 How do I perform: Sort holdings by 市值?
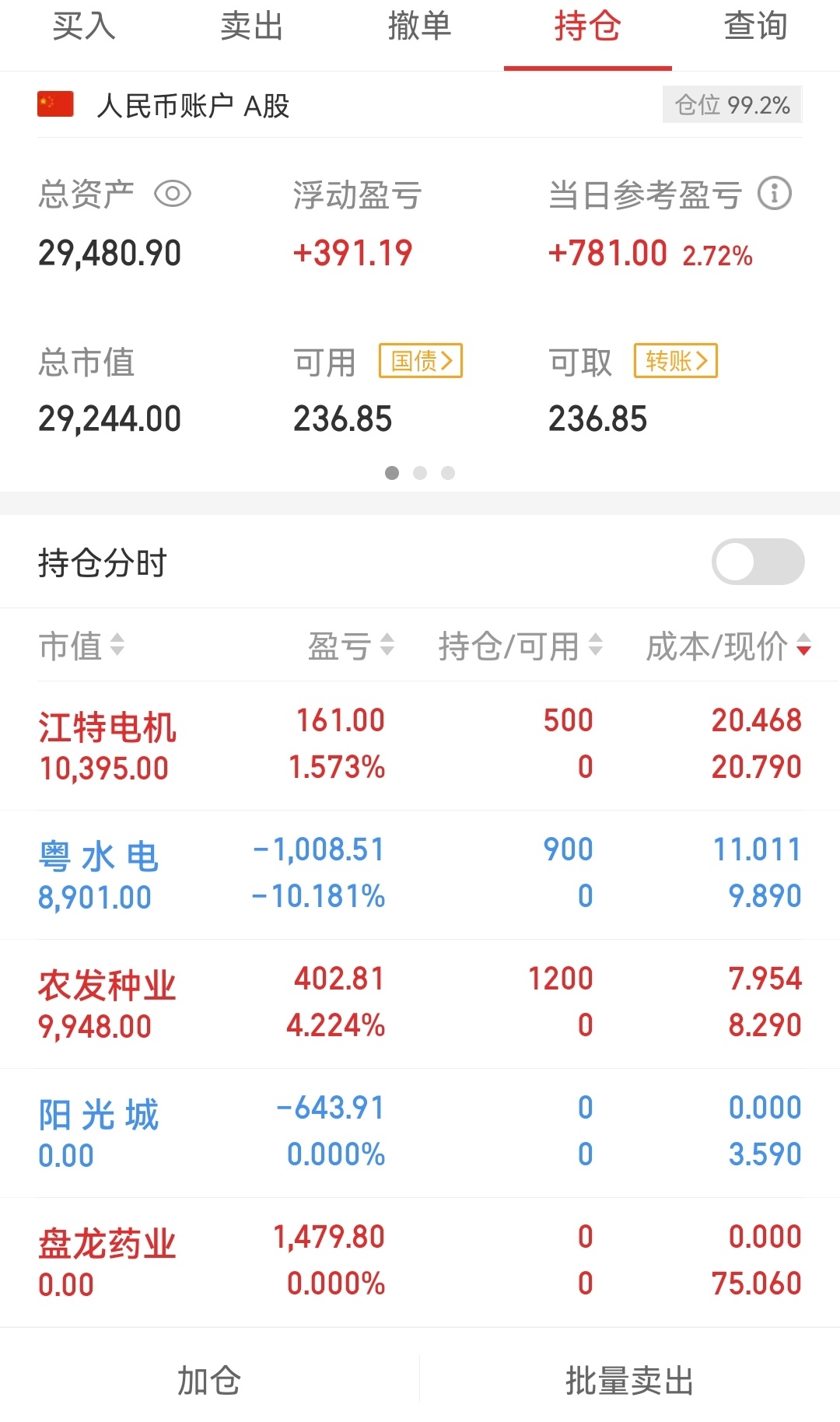pos(82,646)
